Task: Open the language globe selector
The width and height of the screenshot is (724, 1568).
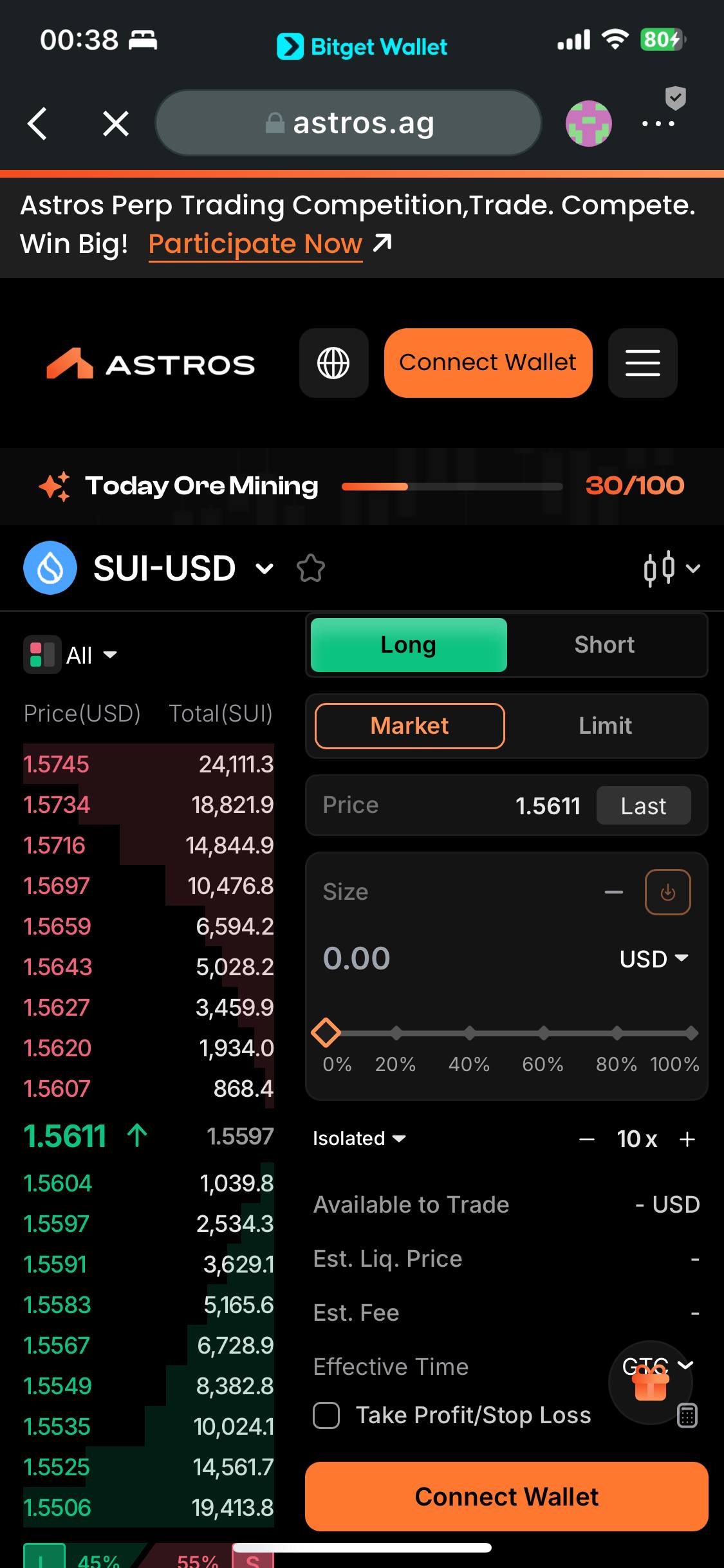Action: click(333, 363)
